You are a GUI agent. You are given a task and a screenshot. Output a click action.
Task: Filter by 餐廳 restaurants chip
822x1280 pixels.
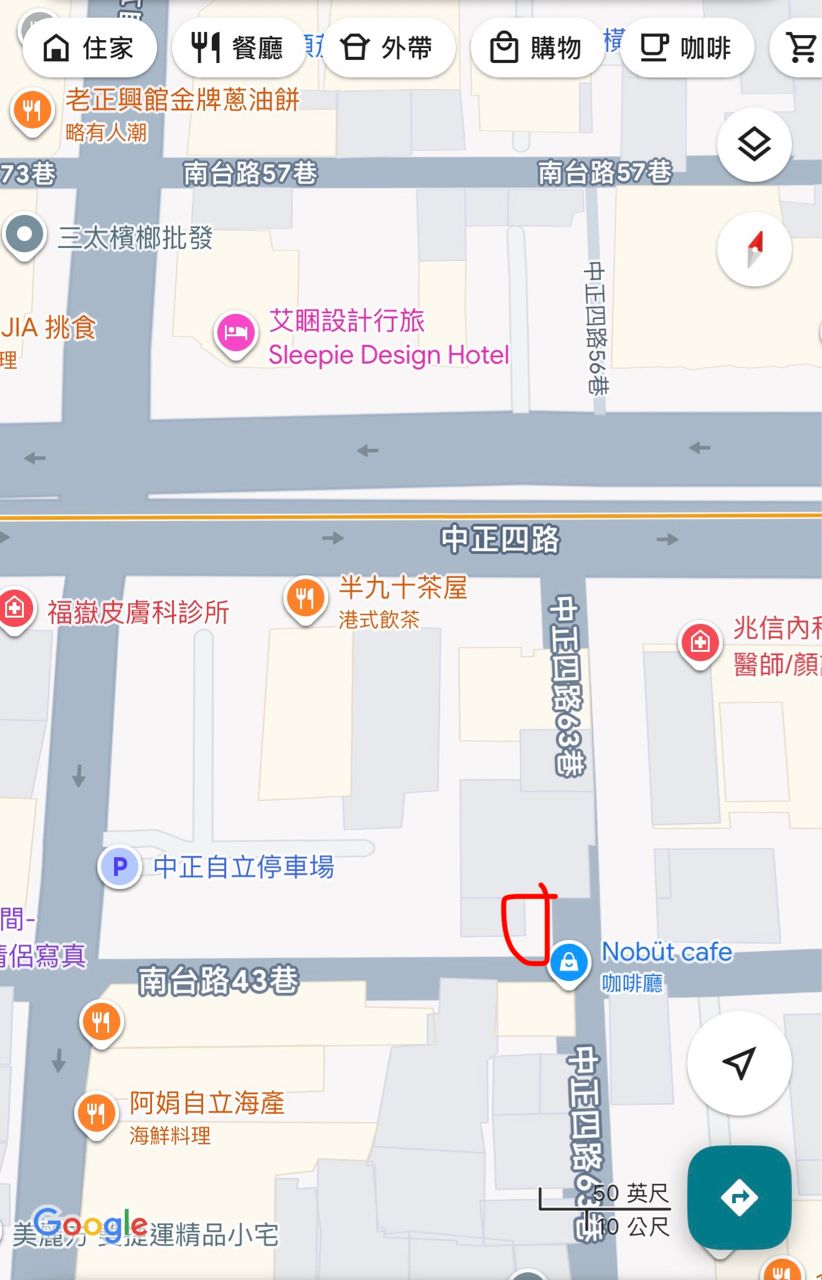[238, 47]
